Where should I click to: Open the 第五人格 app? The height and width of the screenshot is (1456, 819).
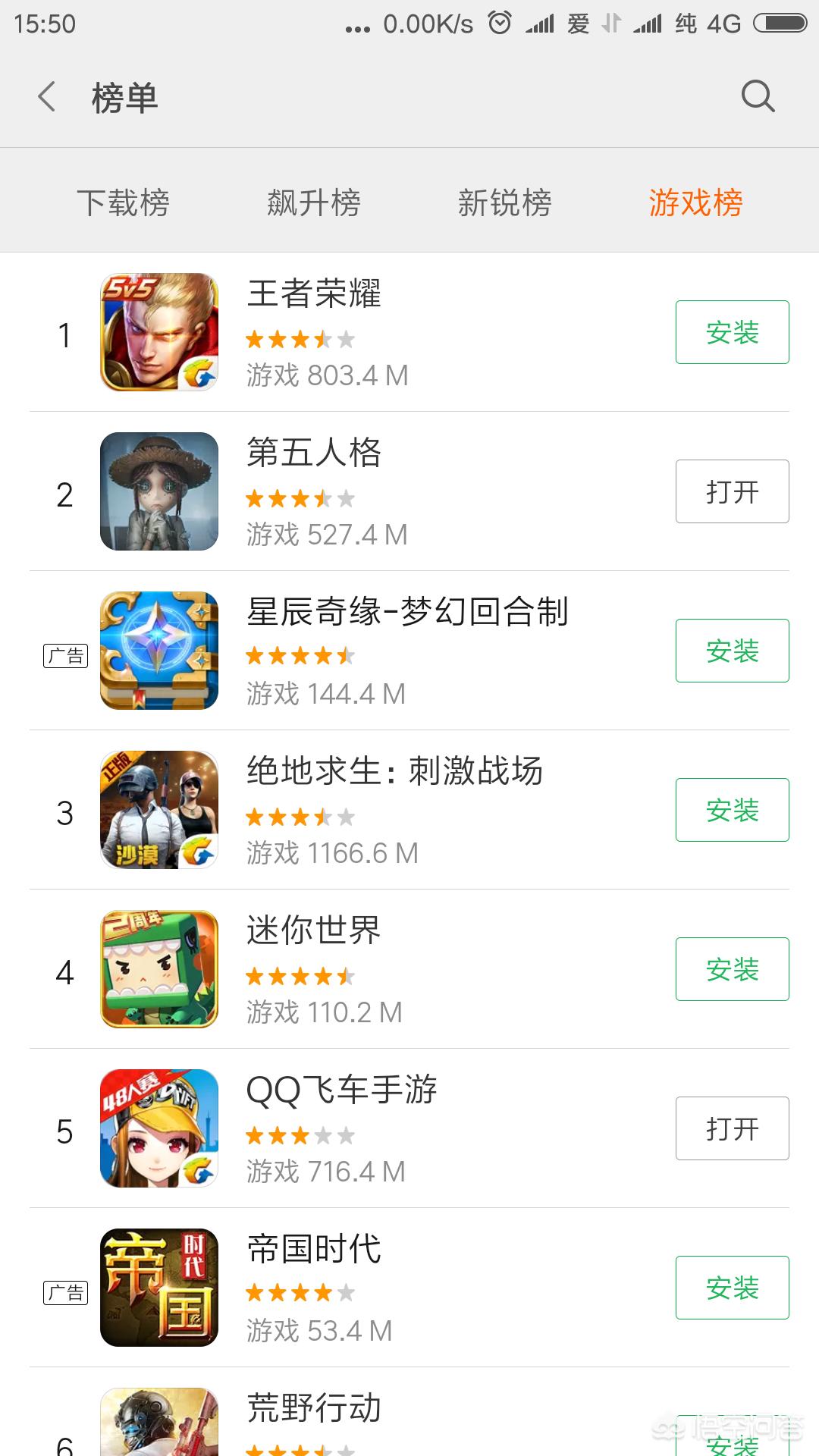pyautogui.click(x=732, y=491)
